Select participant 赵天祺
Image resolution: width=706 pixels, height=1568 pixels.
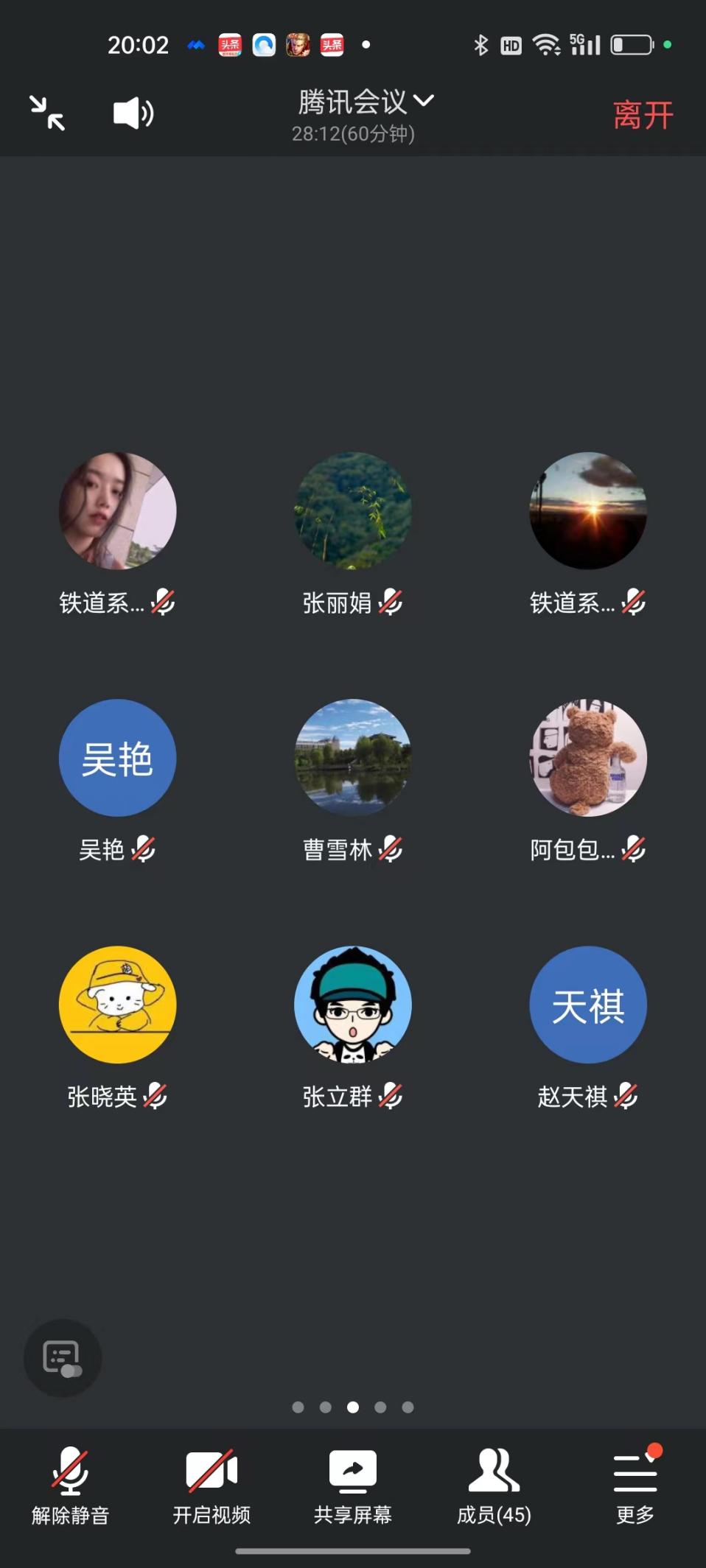click(x=588, y=1004)
